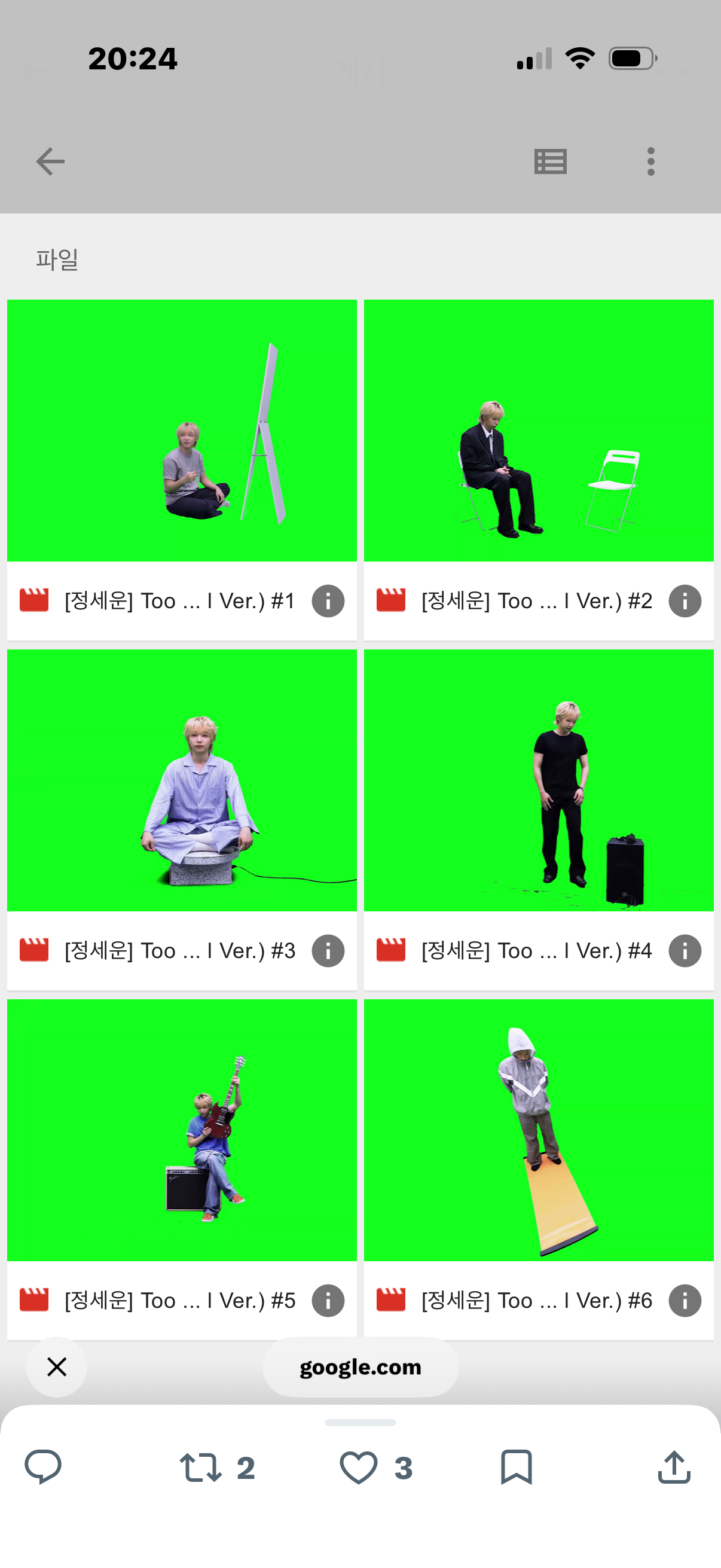The image size is (721, 1568).
Task: Repost this post
Action: (217, 1468)
